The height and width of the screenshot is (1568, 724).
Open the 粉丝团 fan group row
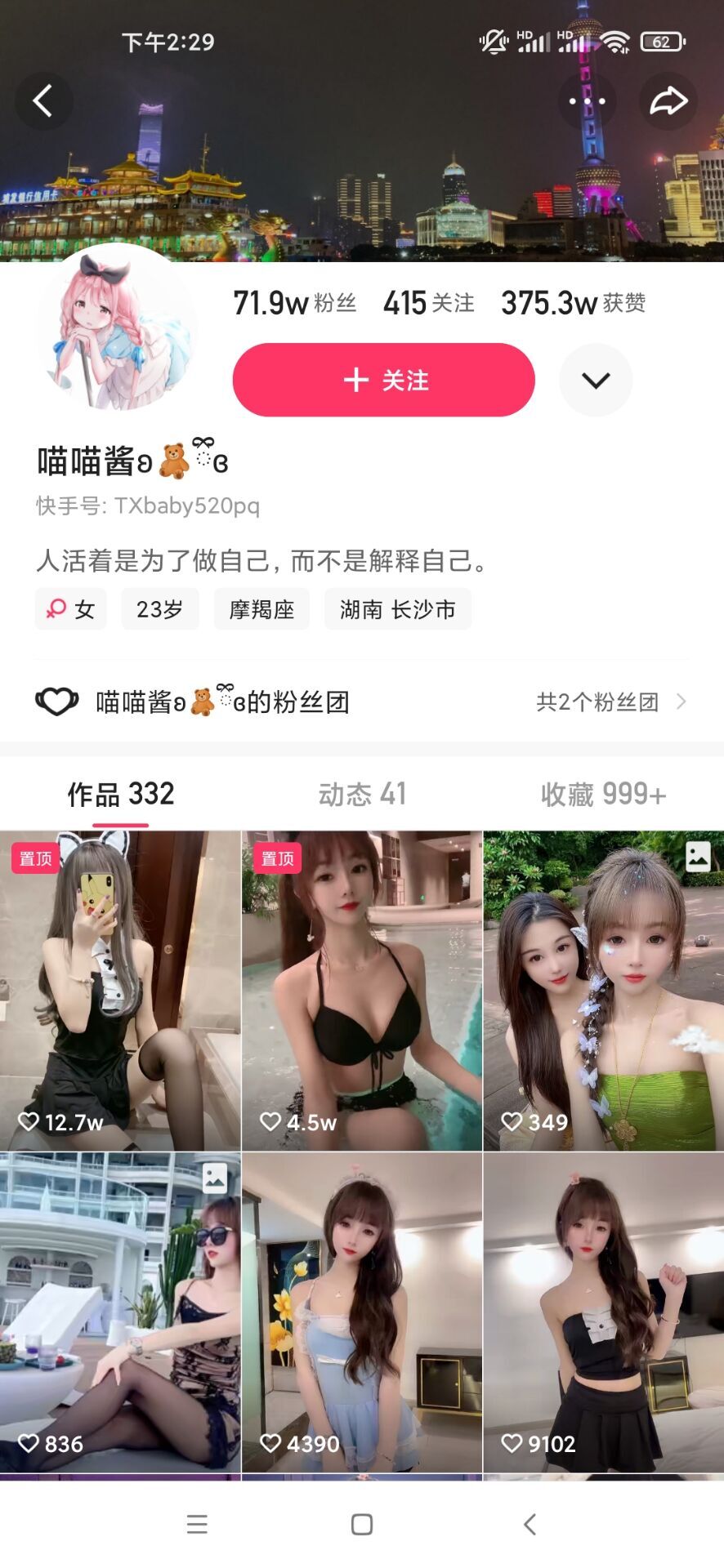pyautogui.click(x=361, y=702)
